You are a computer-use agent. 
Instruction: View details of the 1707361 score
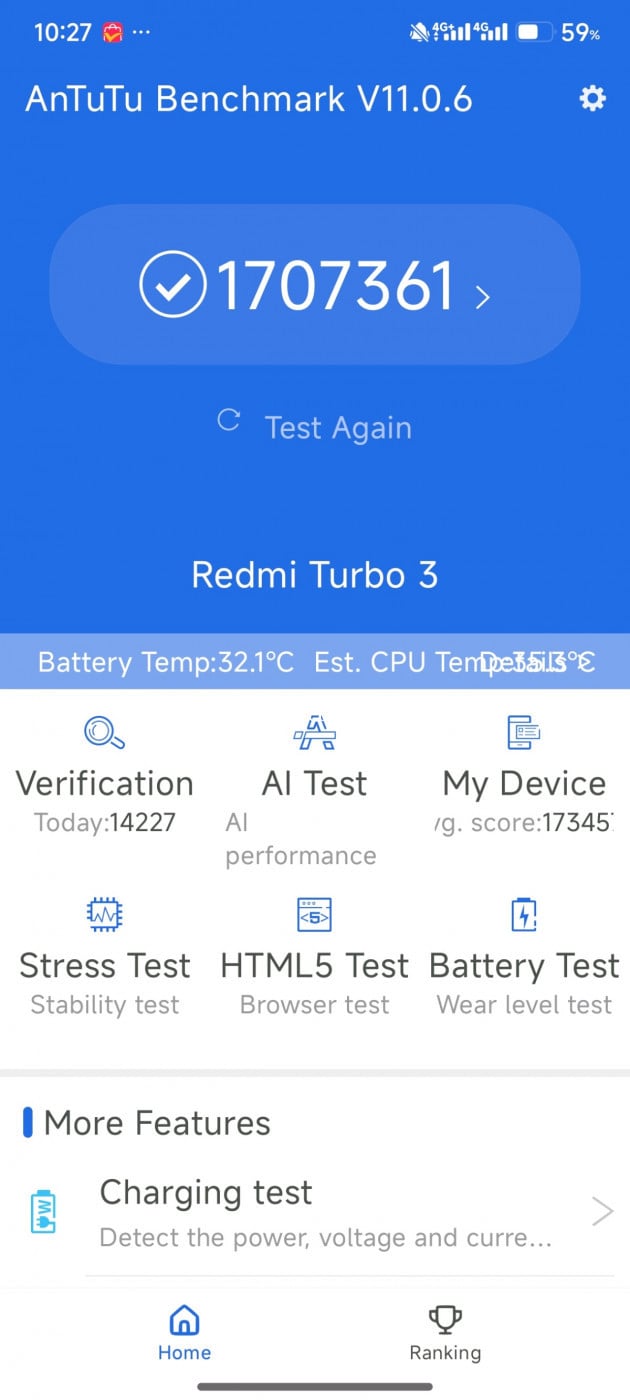(315, 285)
